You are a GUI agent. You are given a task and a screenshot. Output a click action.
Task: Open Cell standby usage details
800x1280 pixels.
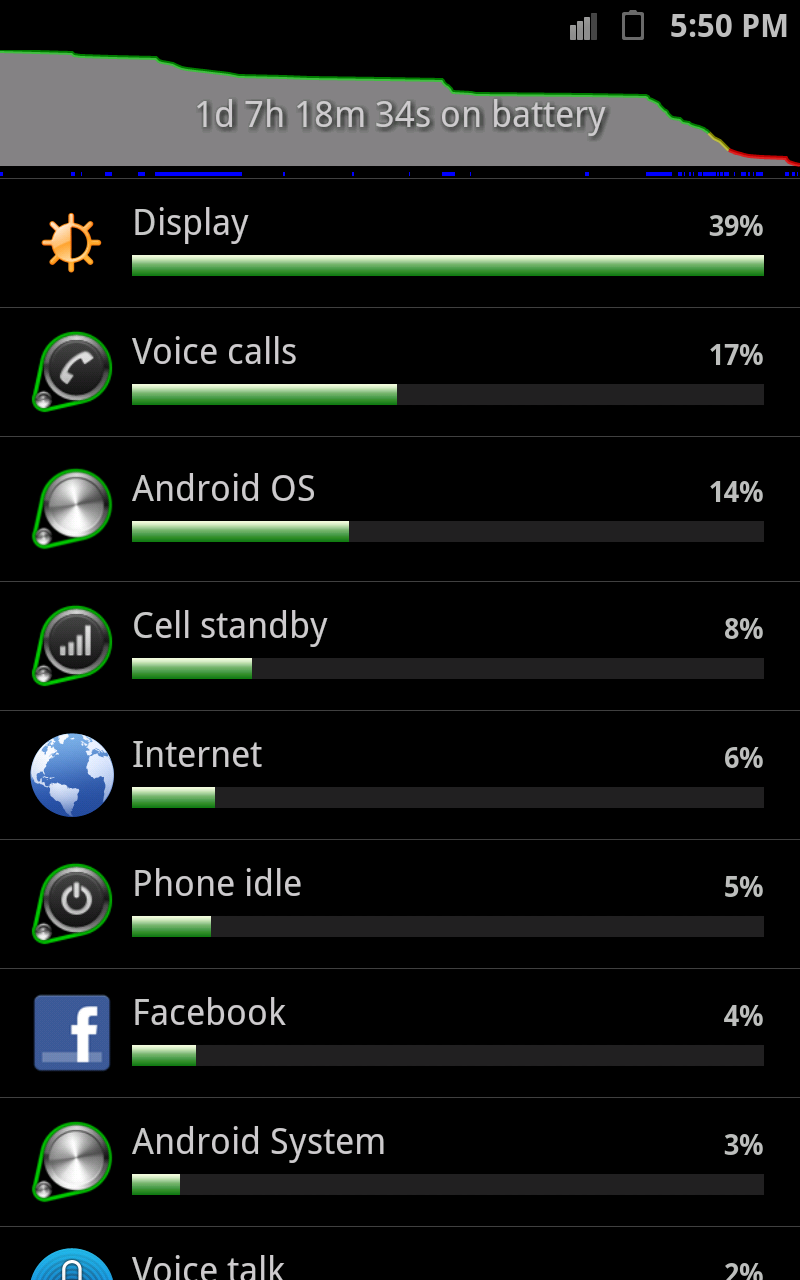click(x=400, y=646)
